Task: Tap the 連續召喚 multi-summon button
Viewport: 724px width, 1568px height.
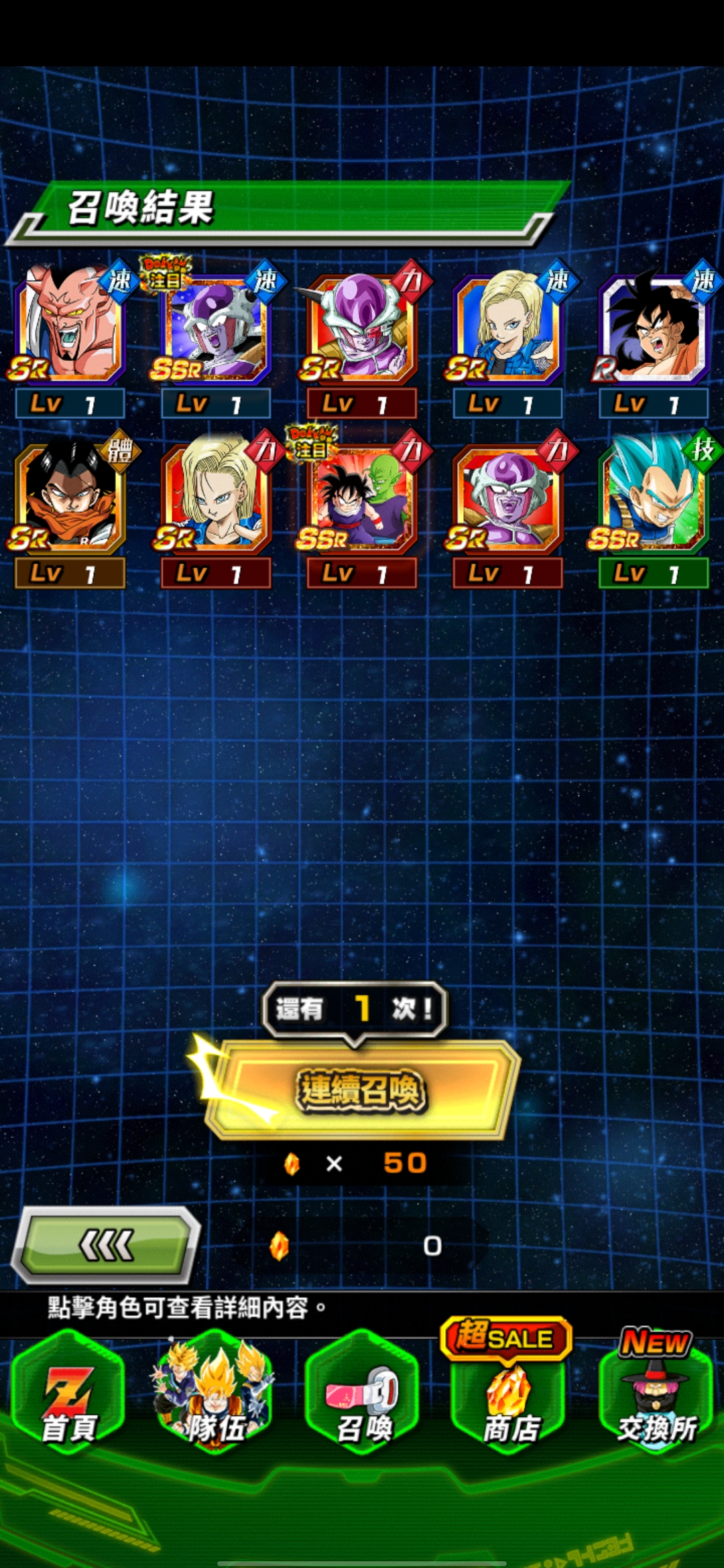Action: coord(362,1090)
